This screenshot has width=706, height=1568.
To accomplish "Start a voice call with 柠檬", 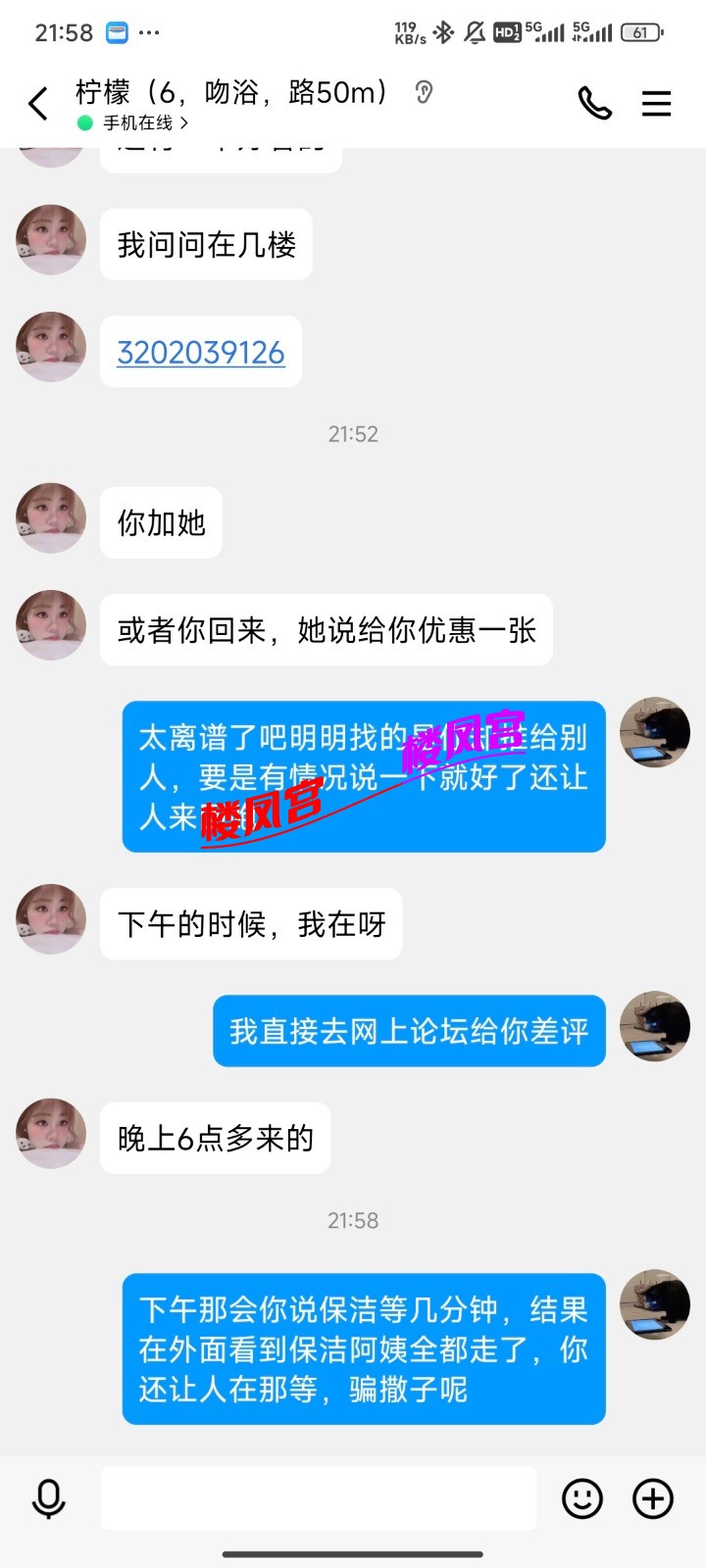I will click(594, 104).
